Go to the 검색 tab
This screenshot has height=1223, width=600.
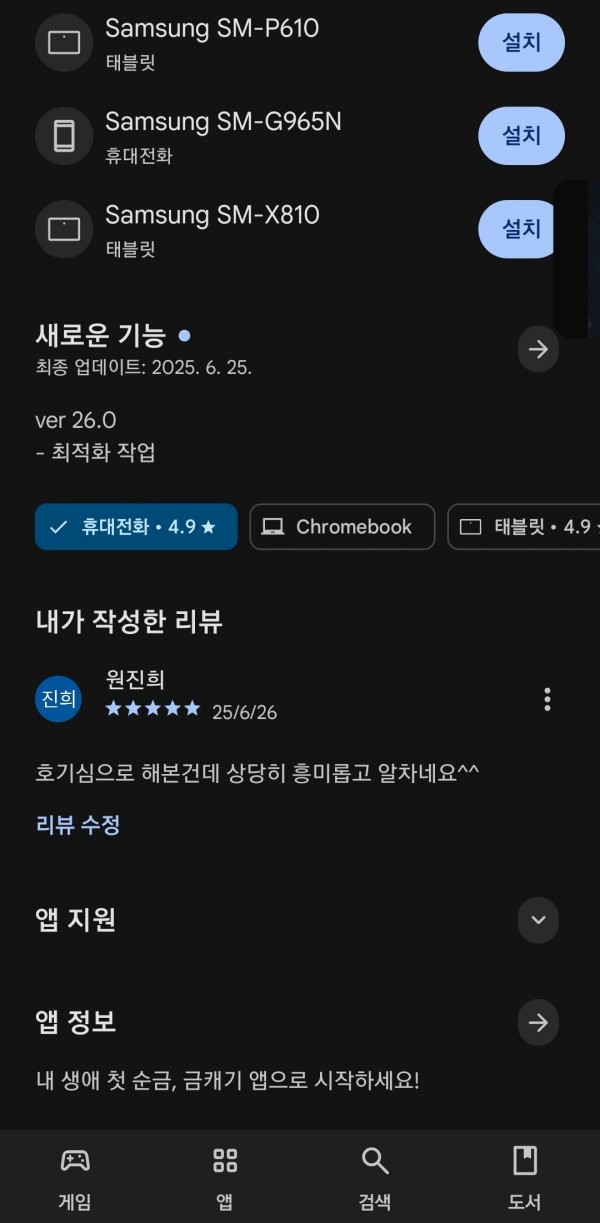click(x=375, y=1178)
